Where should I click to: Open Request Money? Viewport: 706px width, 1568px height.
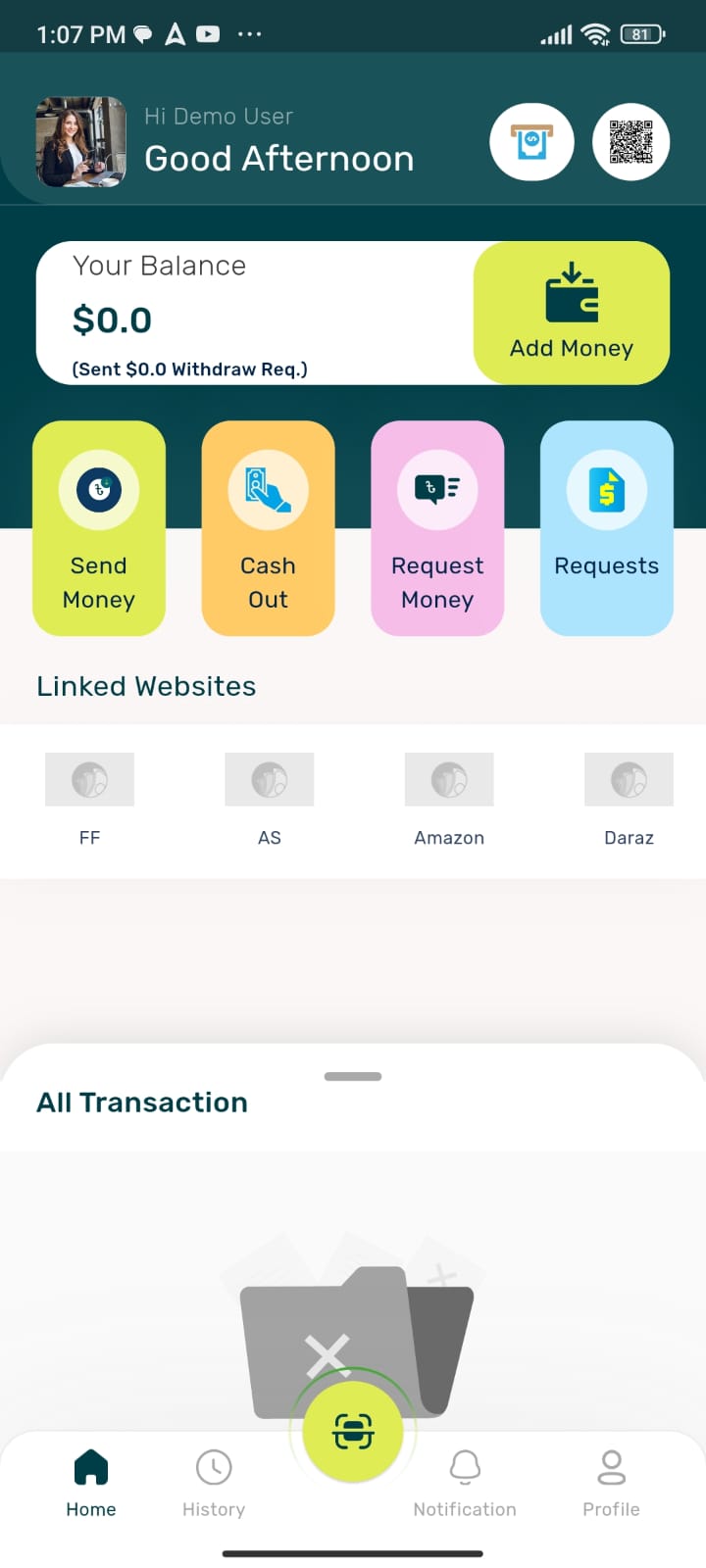437,528
